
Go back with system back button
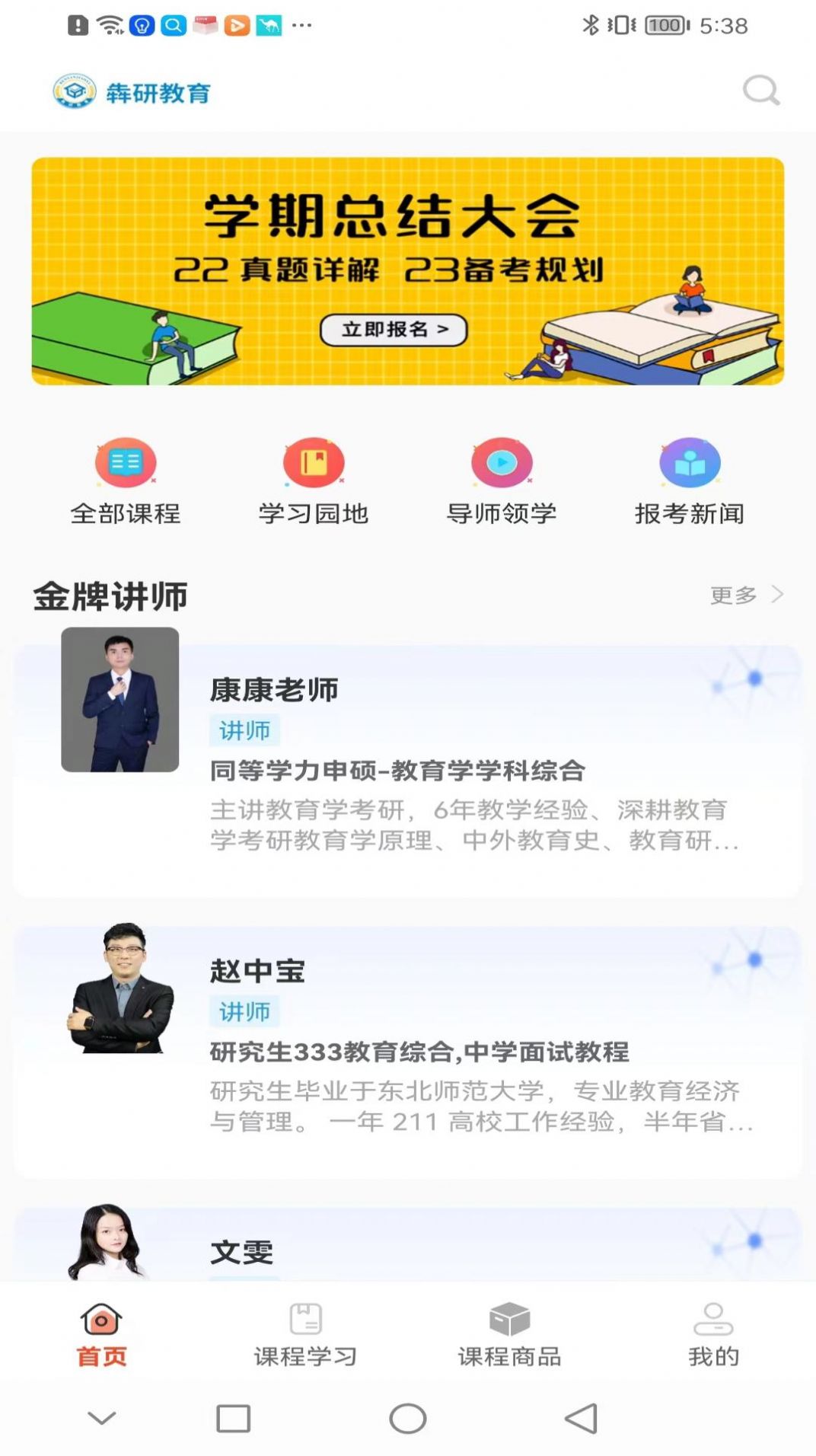click(582, 1419)
